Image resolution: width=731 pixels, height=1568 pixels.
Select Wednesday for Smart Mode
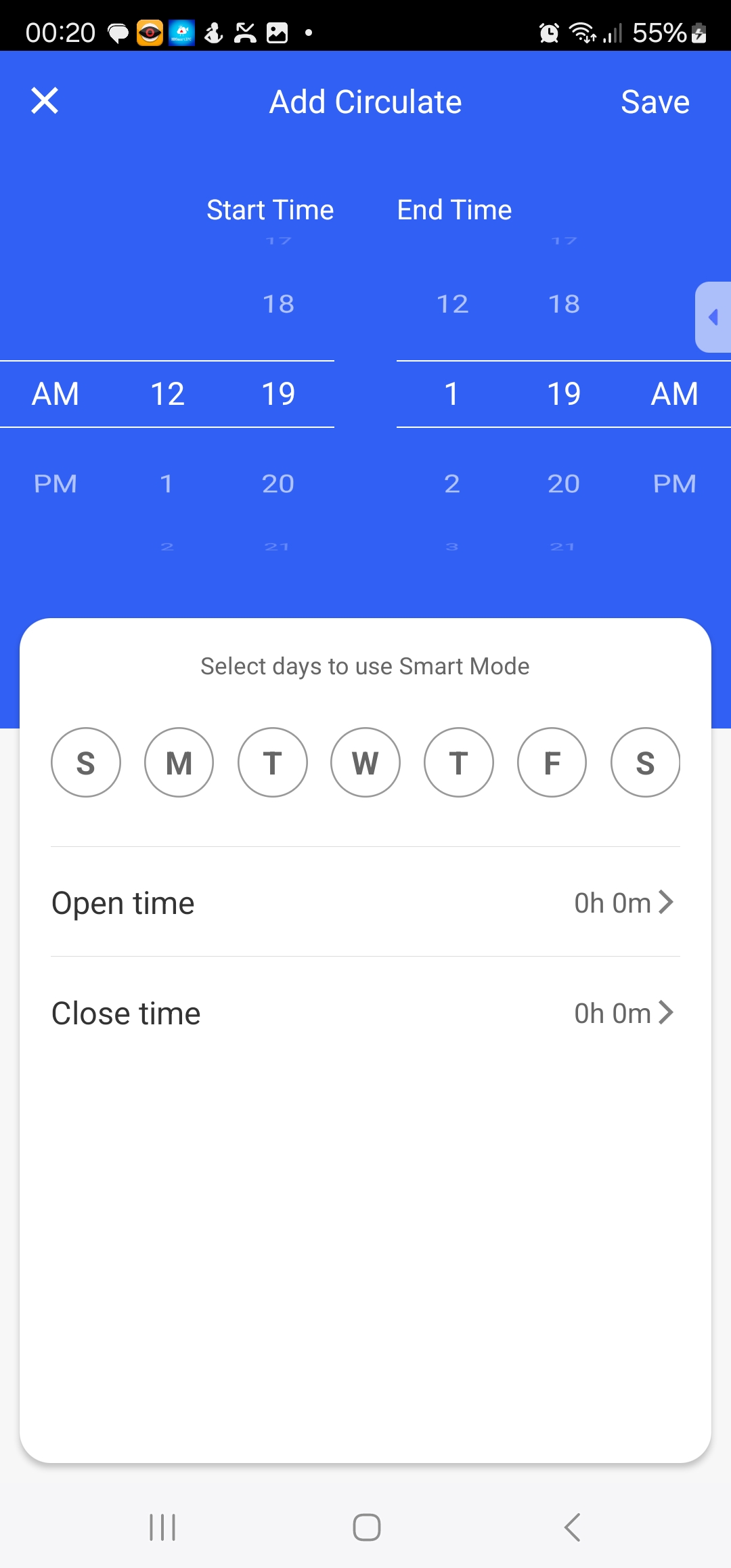pos(365,762)
